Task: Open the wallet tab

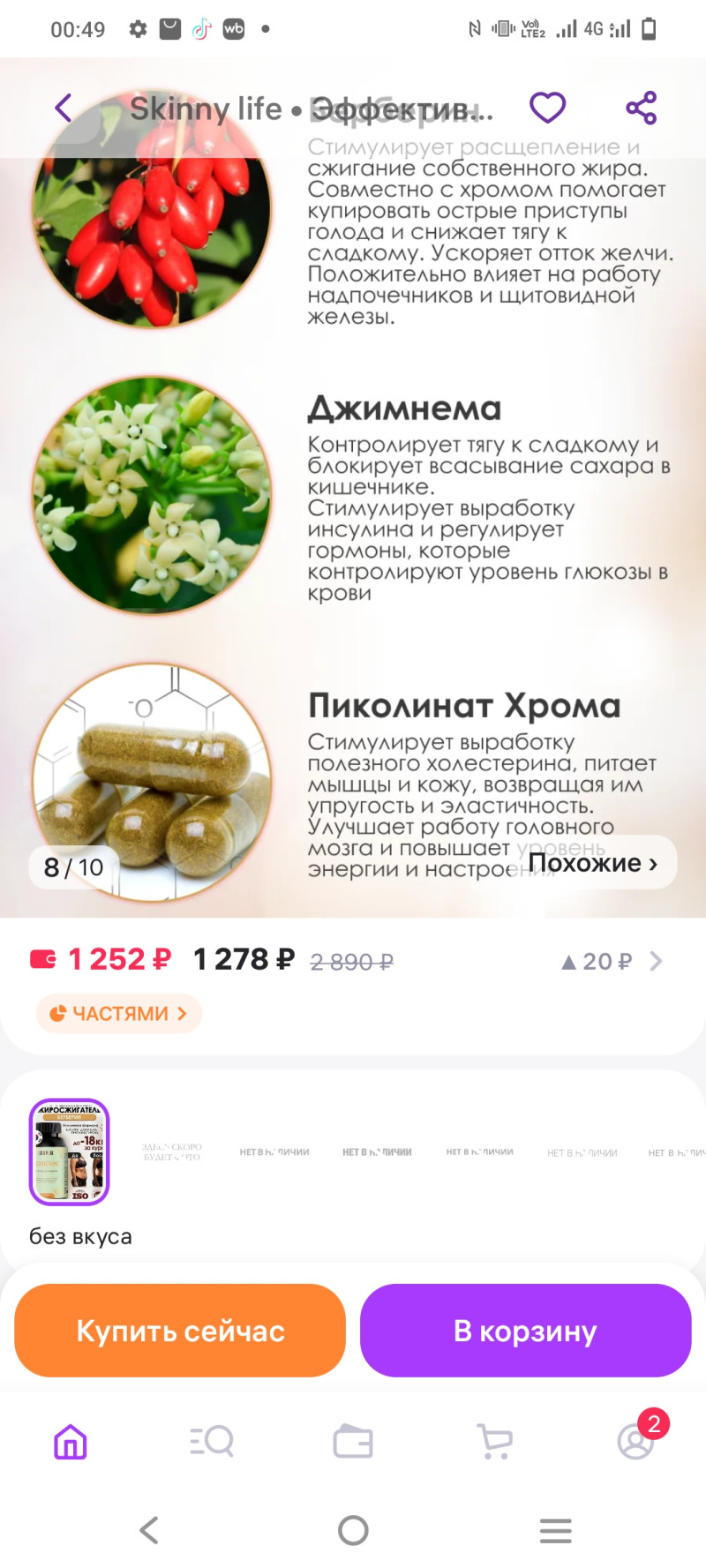Action: (353, 1443)
